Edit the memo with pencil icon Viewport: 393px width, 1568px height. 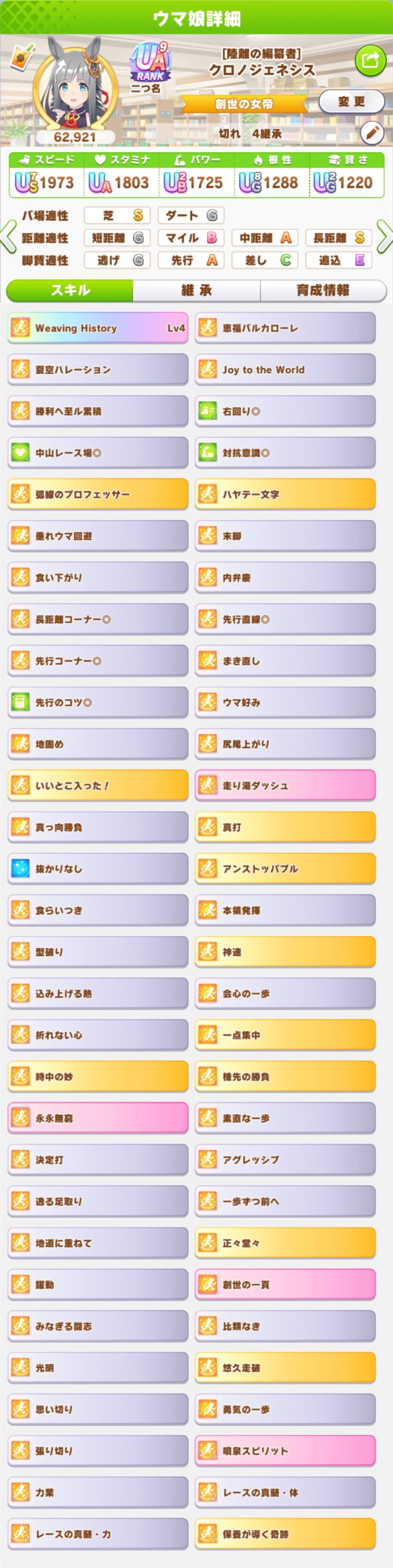371,132
